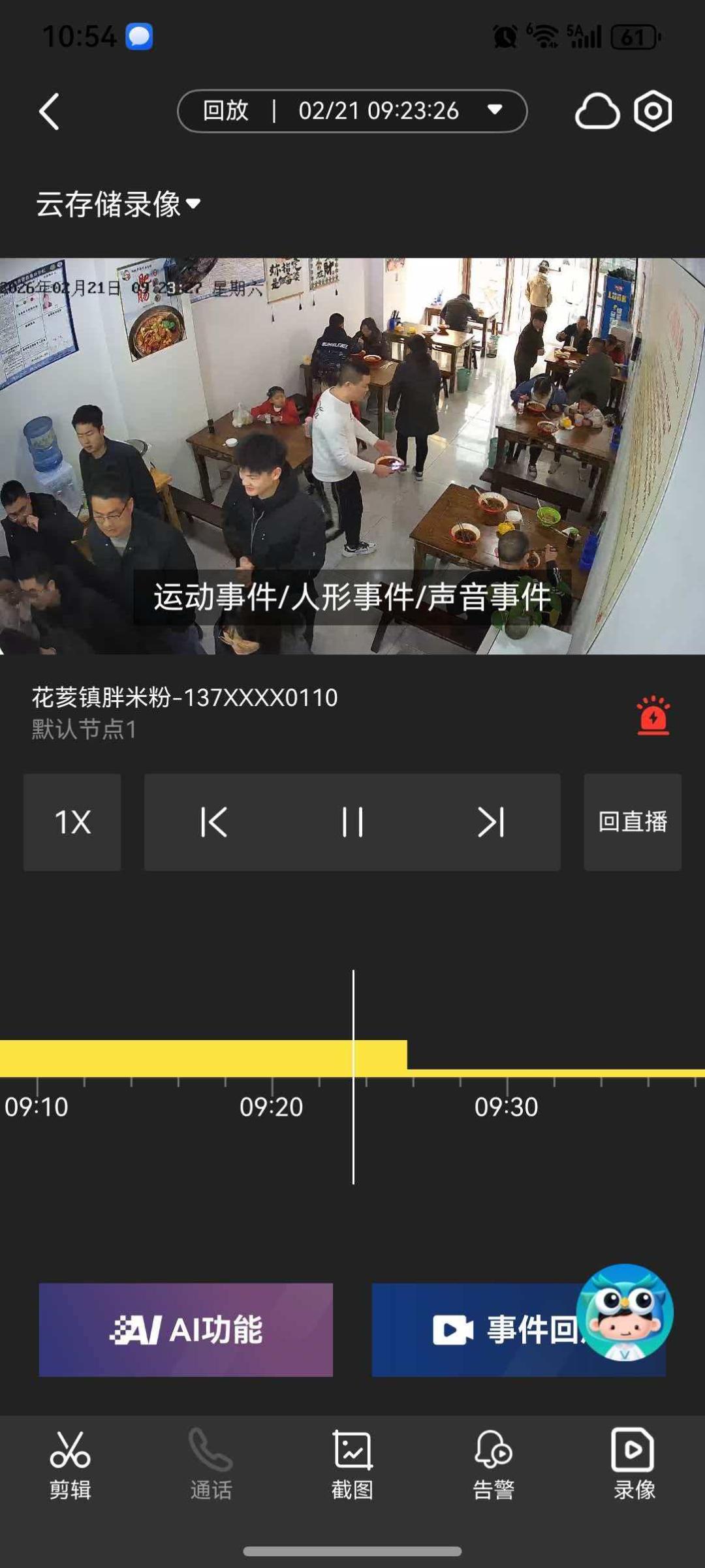The height and width of the screenshot is (1568, 705).
Task: Go back using the top-left arrow
Action: click(x=50, y=112)
